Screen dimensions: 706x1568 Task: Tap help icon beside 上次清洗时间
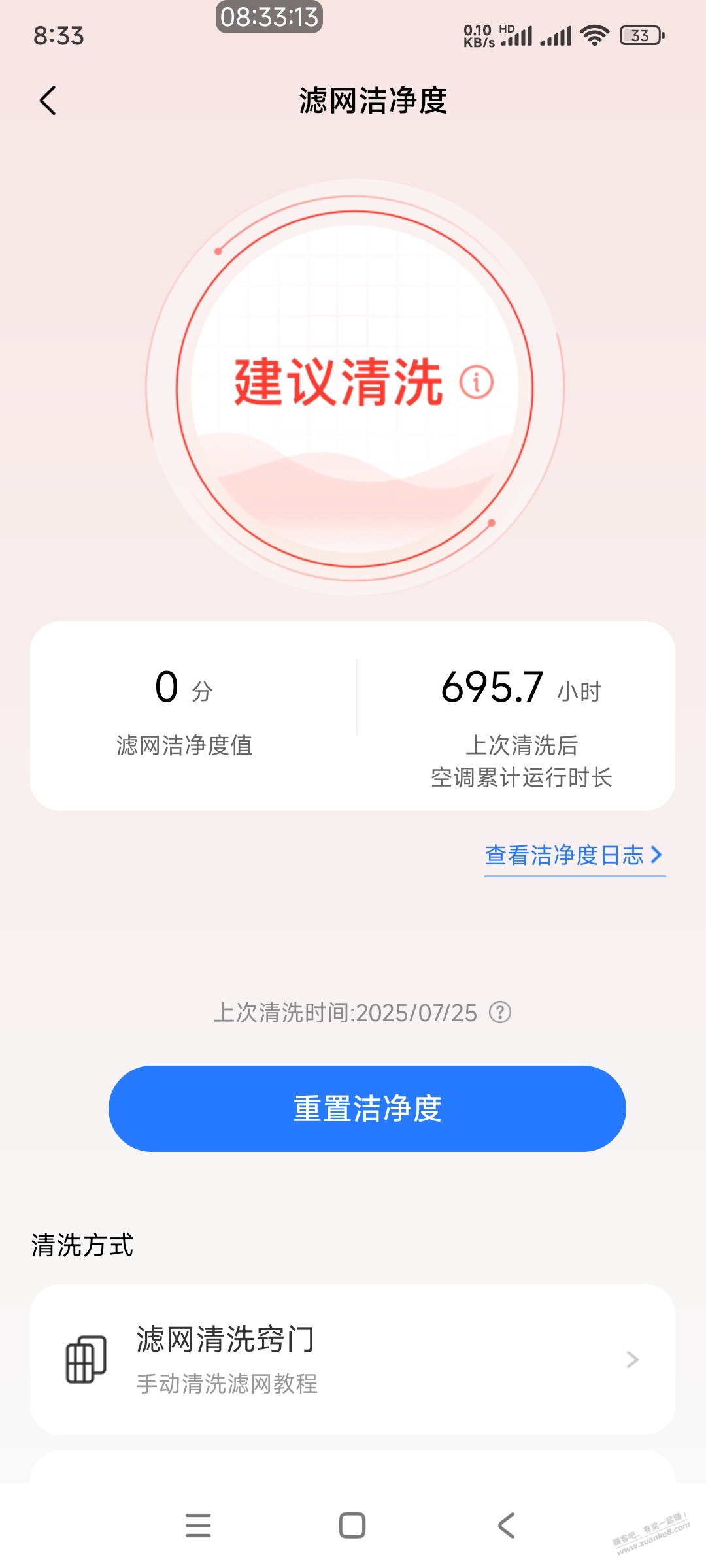click(x=500, y=1013)
